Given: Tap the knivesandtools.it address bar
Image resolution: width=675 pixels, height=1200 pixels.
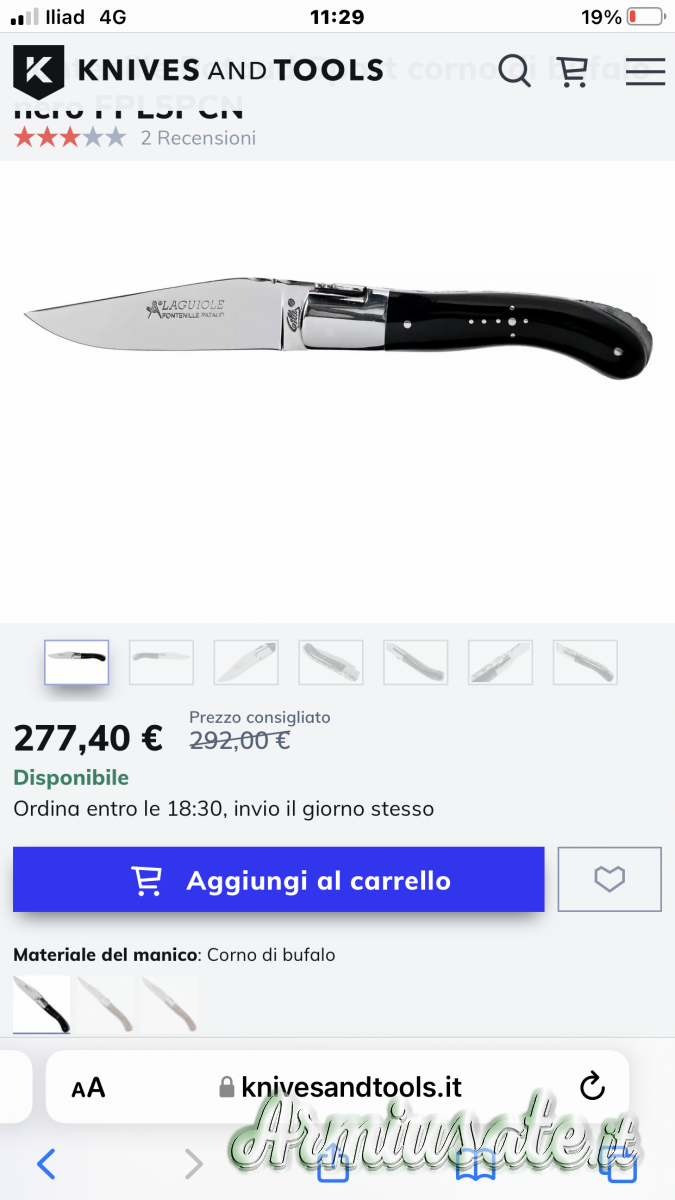Looking at the screenshot, I should point(340,1087).
